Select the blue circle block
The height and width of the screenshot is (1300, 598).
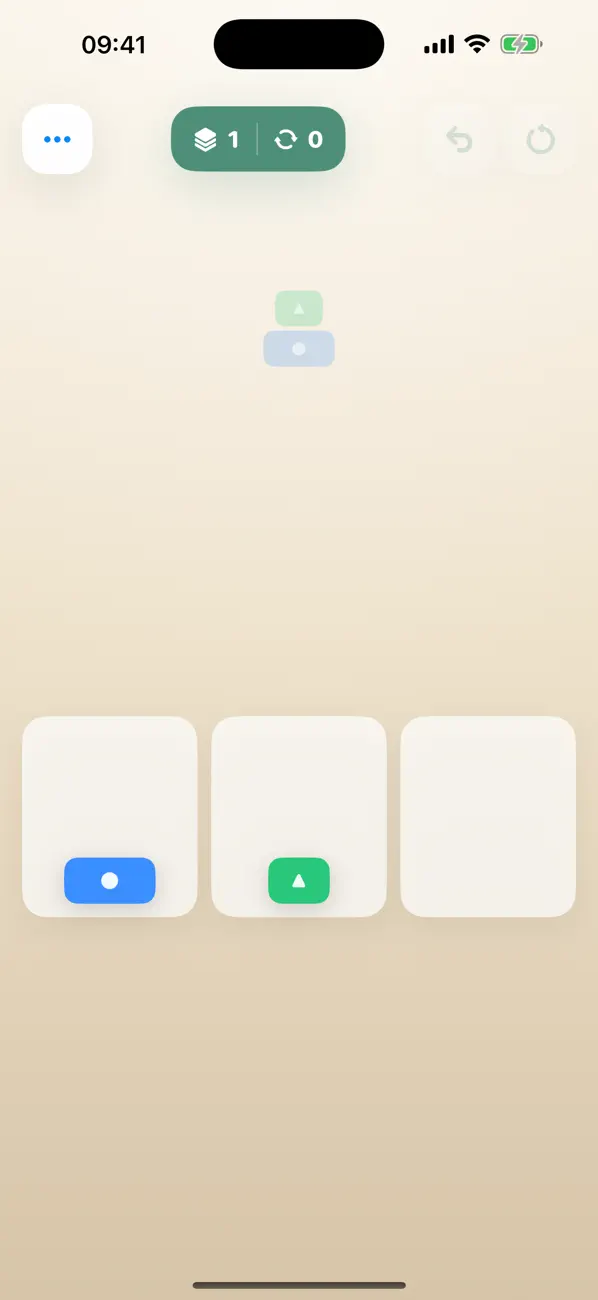click(x=110, y=881)
